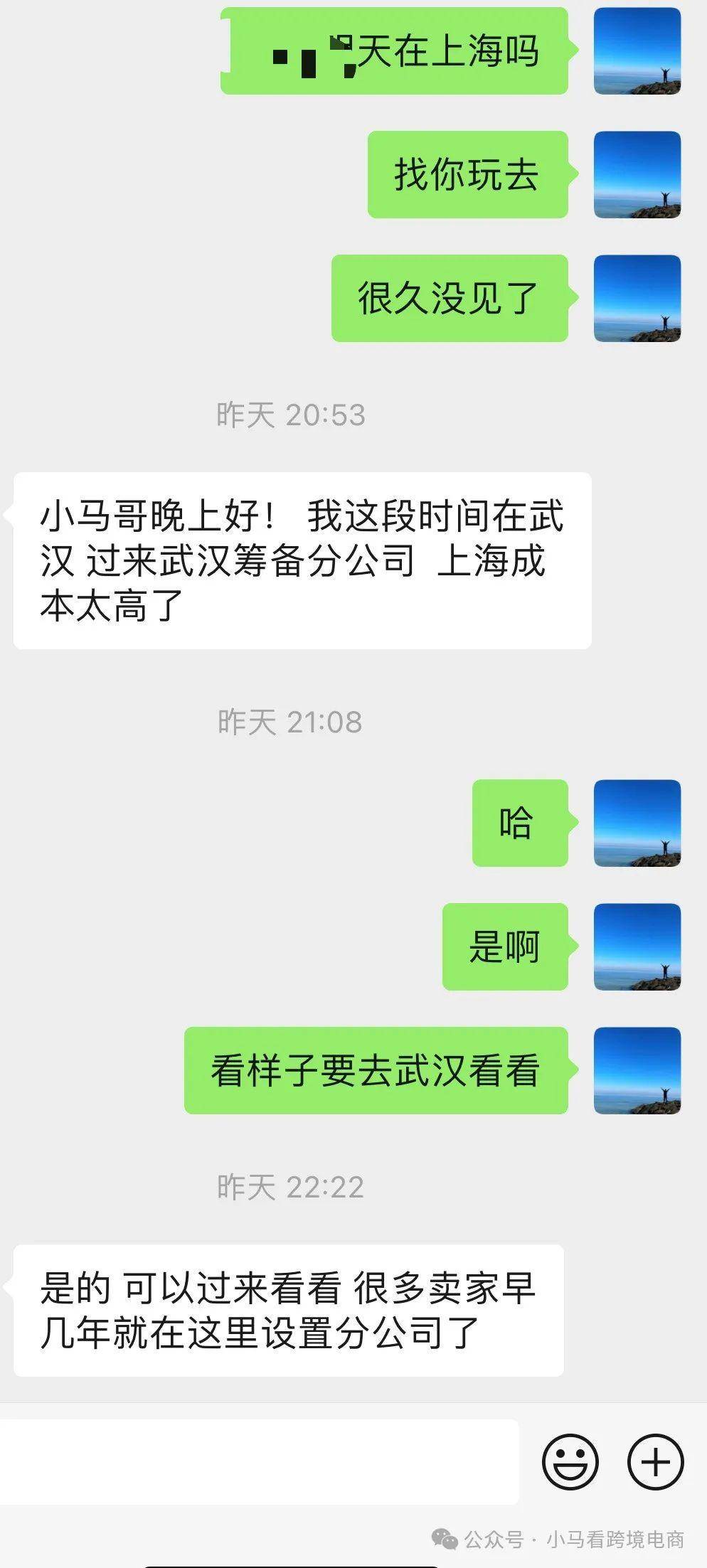Select the avatar beside the 是啊 message
The height and width of the screenshot is (1568, 707).
coord(637,947)
